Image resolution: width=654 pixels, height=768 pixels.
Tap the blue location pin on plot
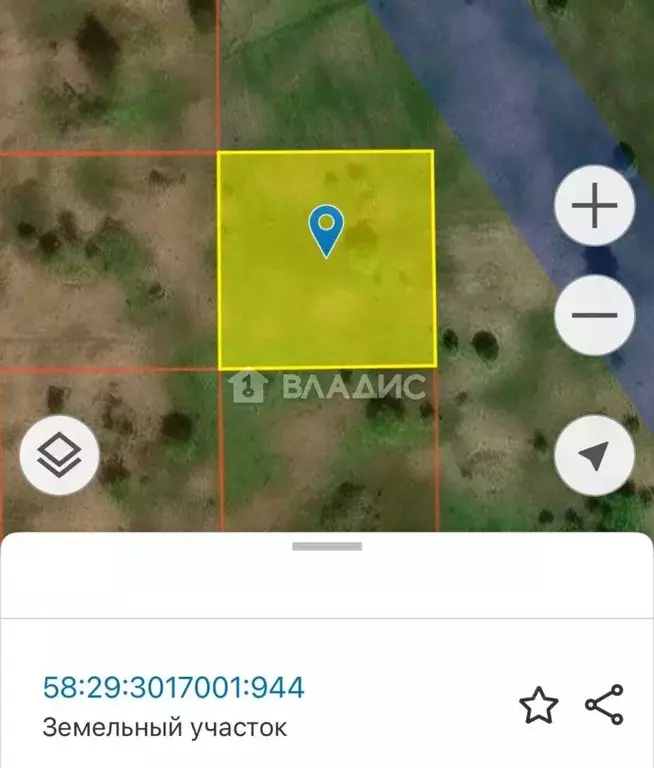click(x=326, y=230)
